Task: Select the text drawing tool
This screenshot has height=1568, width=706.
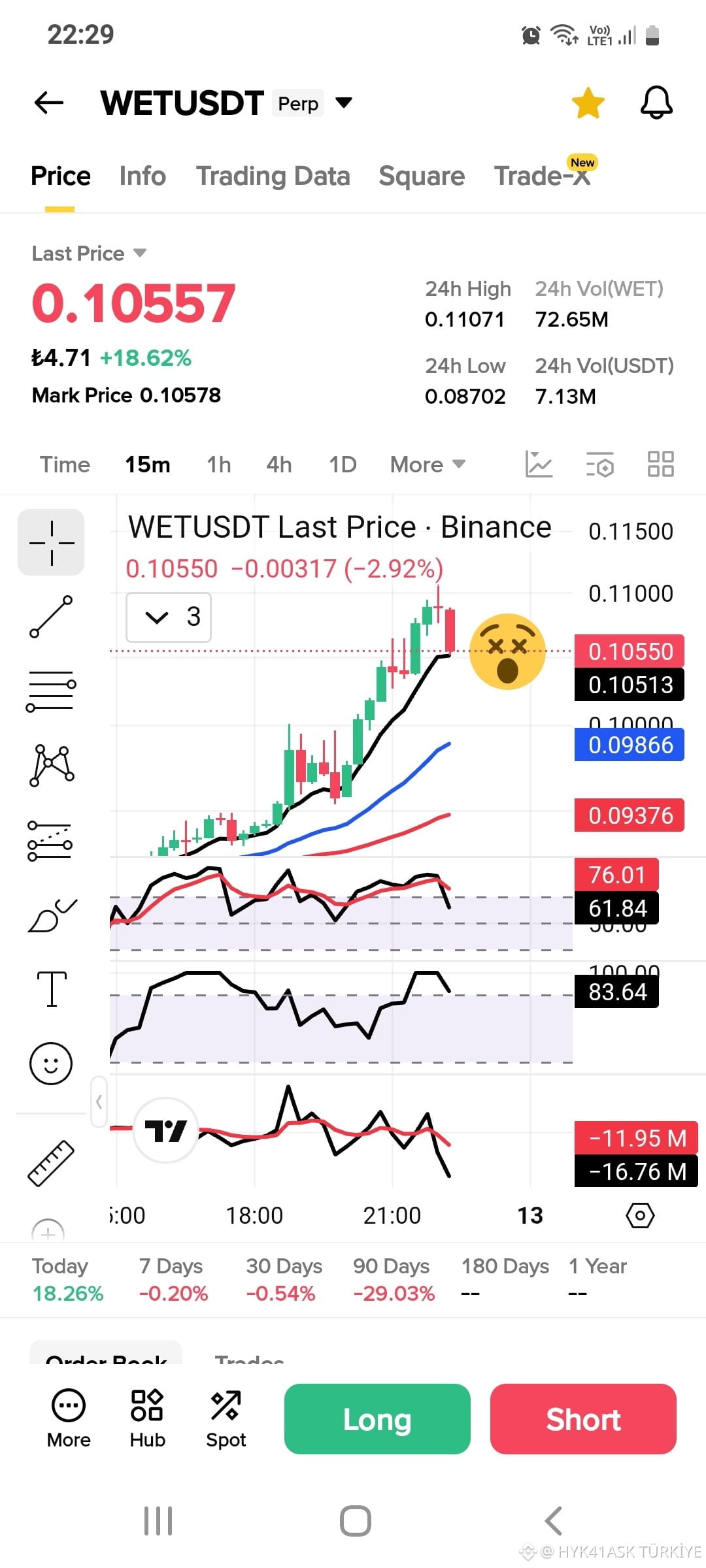Action: pos(51,988)
